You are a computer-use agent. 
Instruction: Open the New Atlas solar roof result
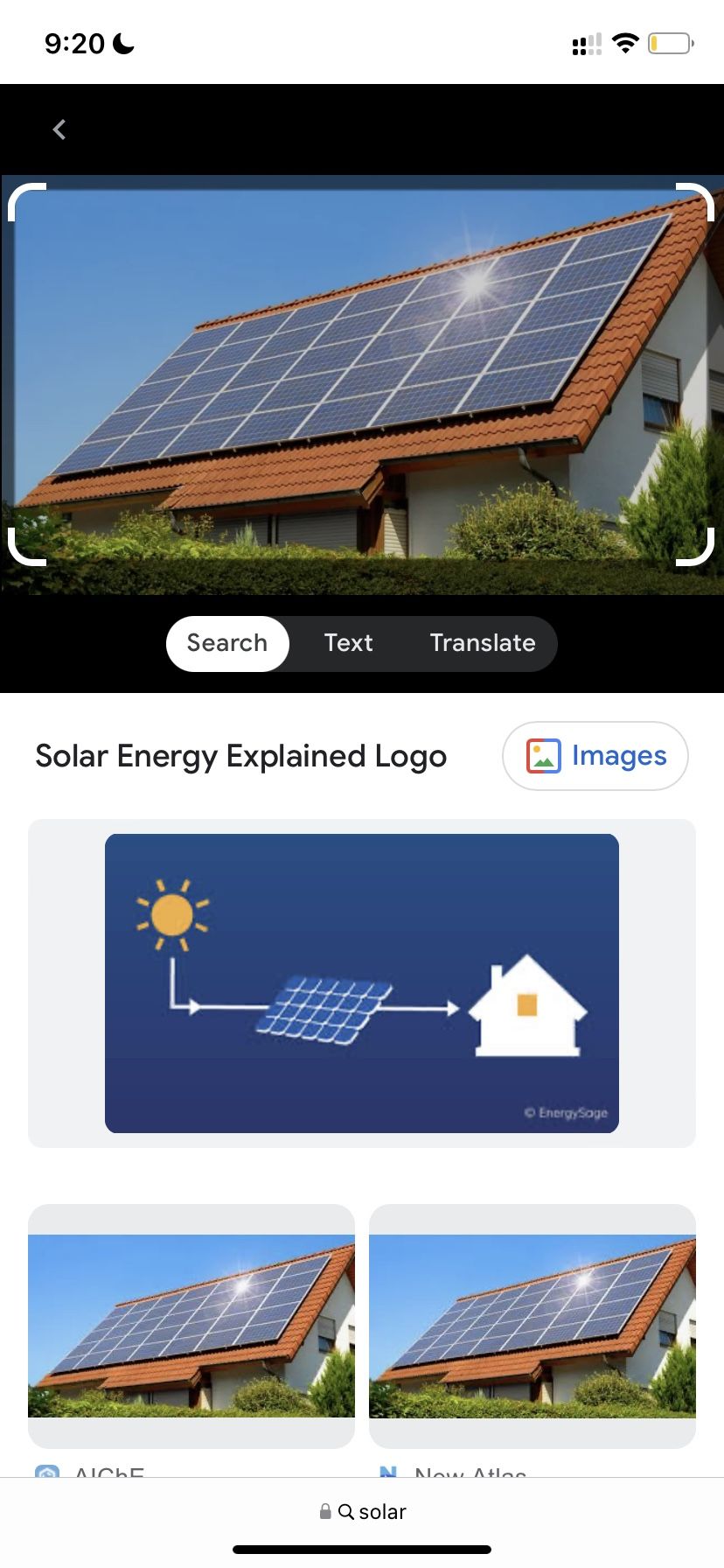(533, 1326)
